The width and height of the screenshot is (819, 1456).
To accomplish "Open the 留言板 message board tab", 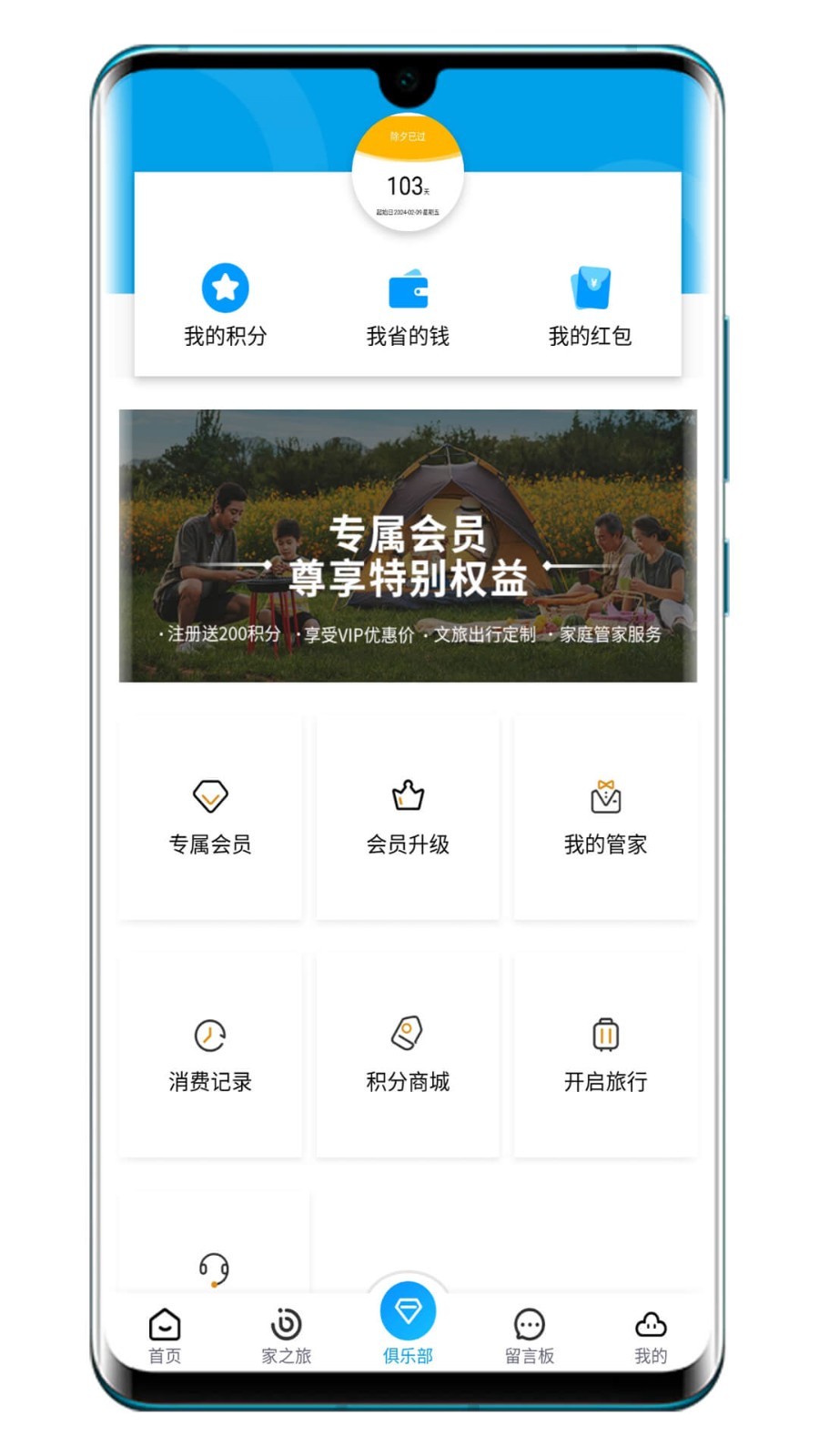I will click(530, 1336).
